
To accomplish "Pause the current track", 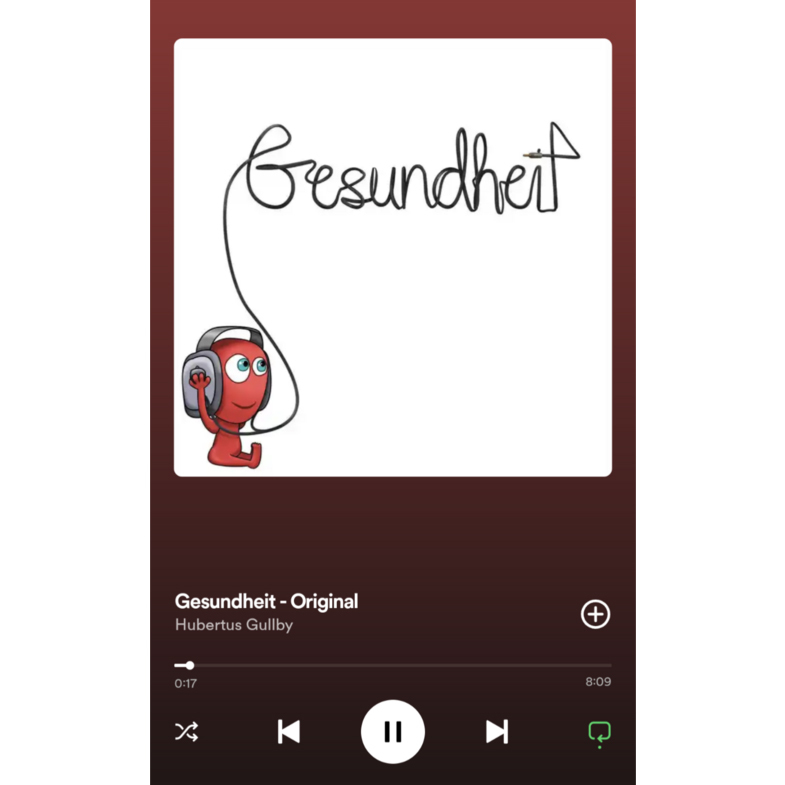I will pos(392,732).
